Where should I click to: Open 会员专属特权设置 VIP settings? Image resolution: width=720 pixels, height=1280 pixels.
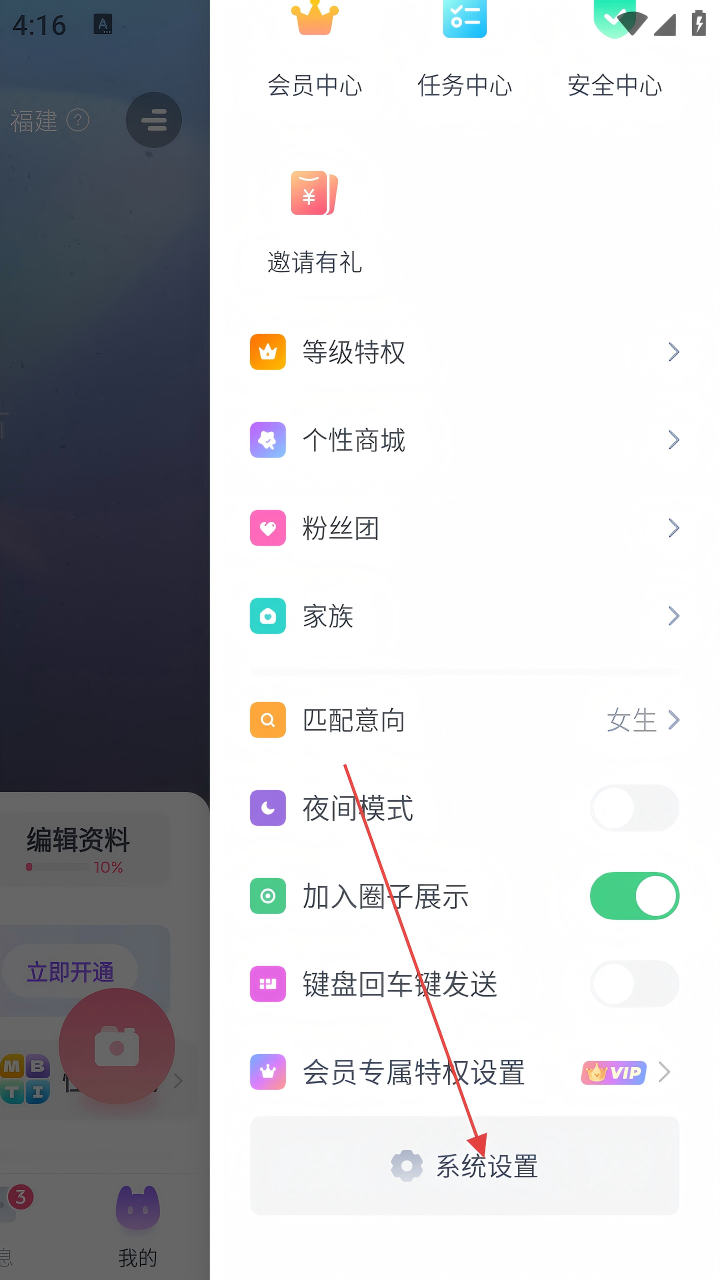[x=464, y=1072]
